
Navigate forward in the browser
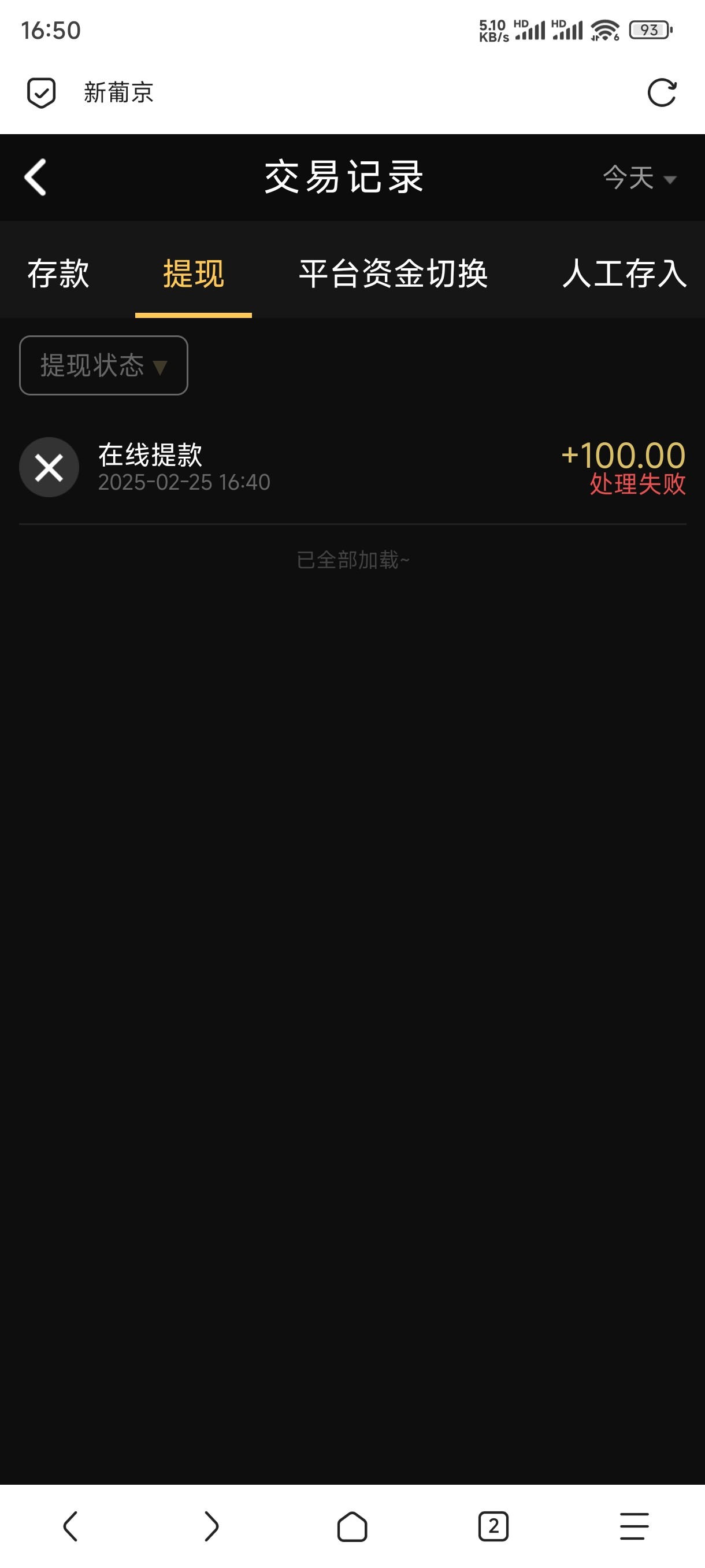coord(211,1526)
